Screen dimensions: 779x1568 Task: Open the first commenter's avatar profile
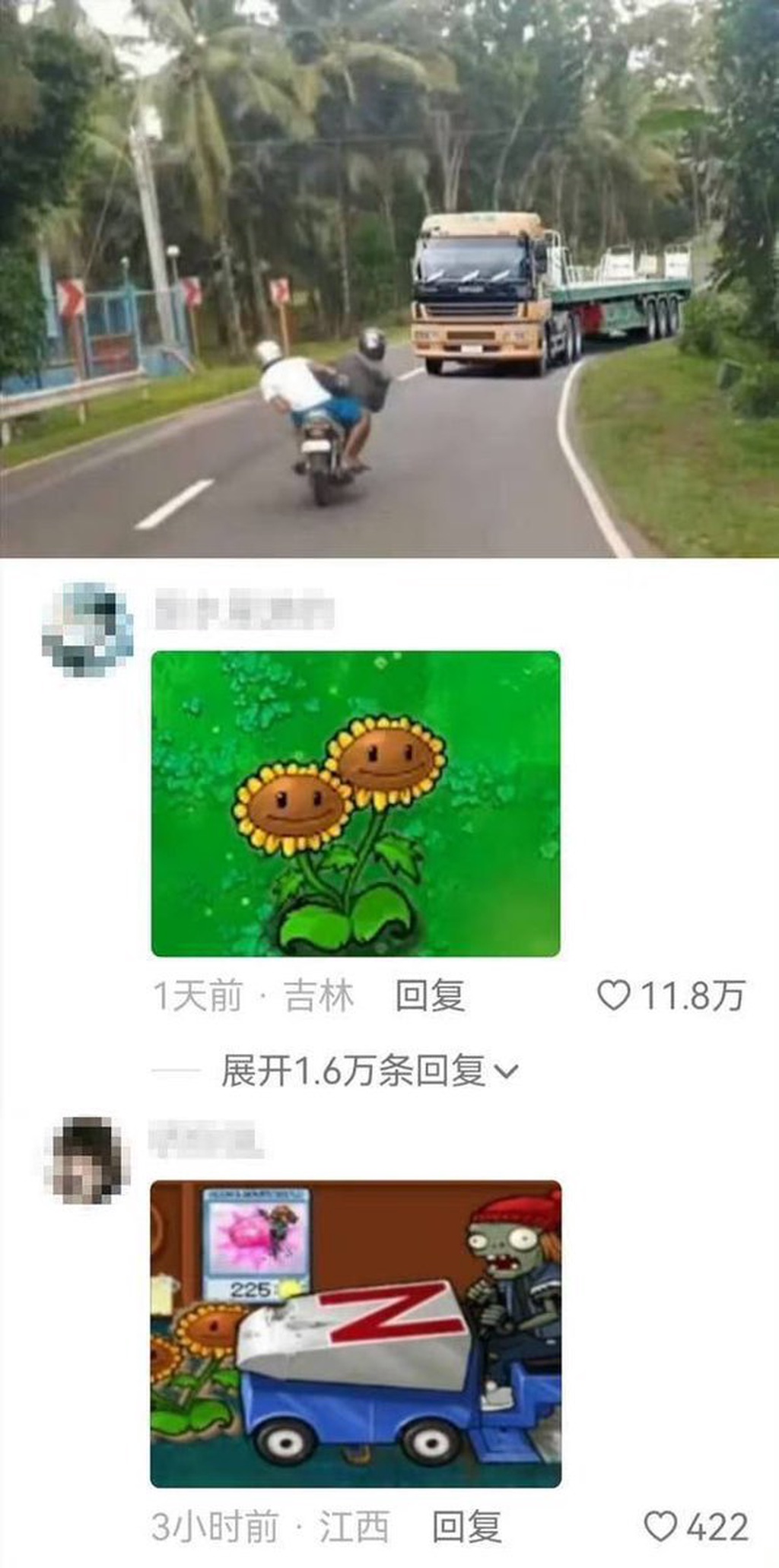click(x=87, y=630)
